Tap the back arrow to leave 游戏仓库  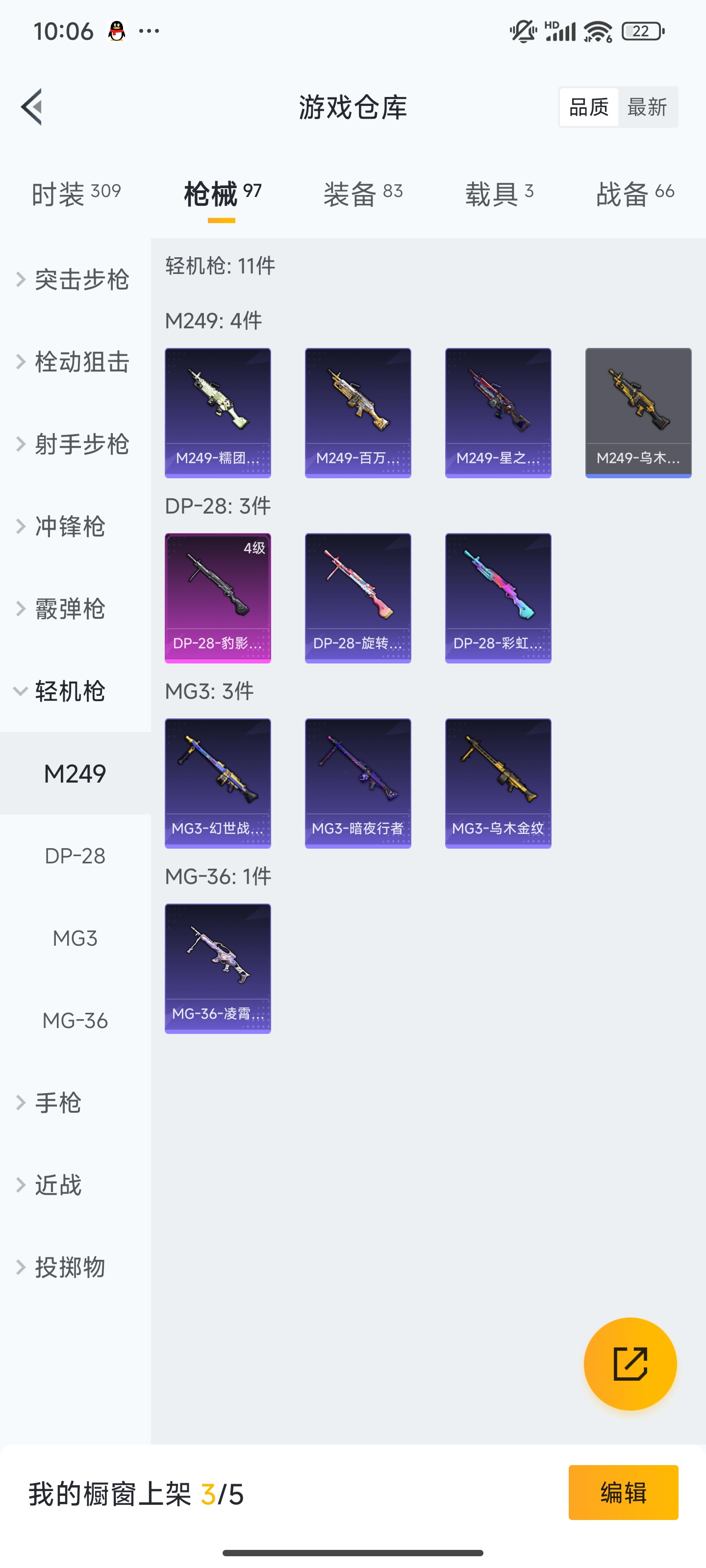tap(32, 106)
